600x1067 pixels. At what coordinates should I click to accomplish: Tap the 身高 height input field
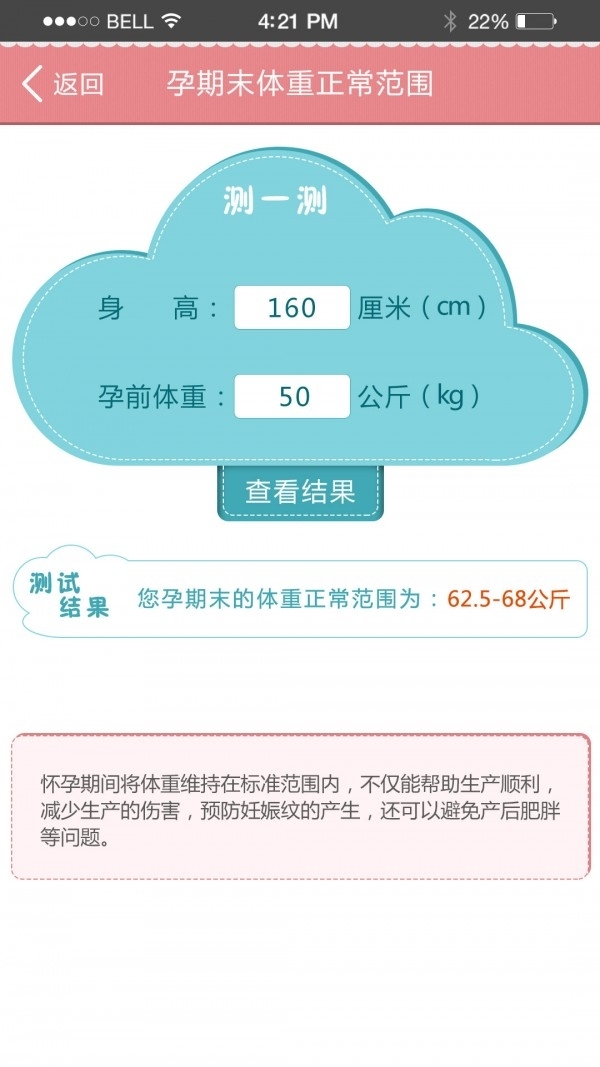coord(292,308)
